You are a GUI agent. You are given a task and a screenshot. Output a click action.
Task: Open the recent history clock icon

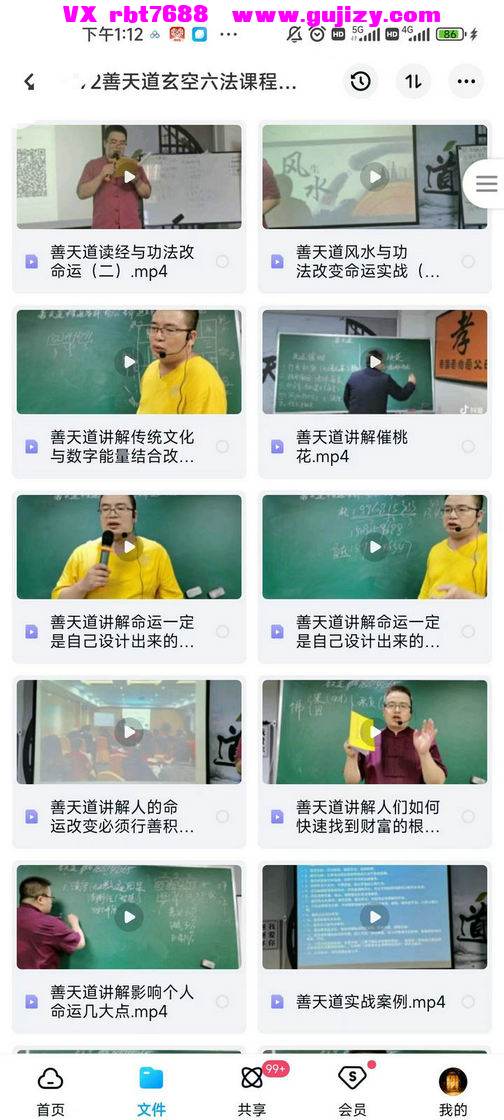361,81
